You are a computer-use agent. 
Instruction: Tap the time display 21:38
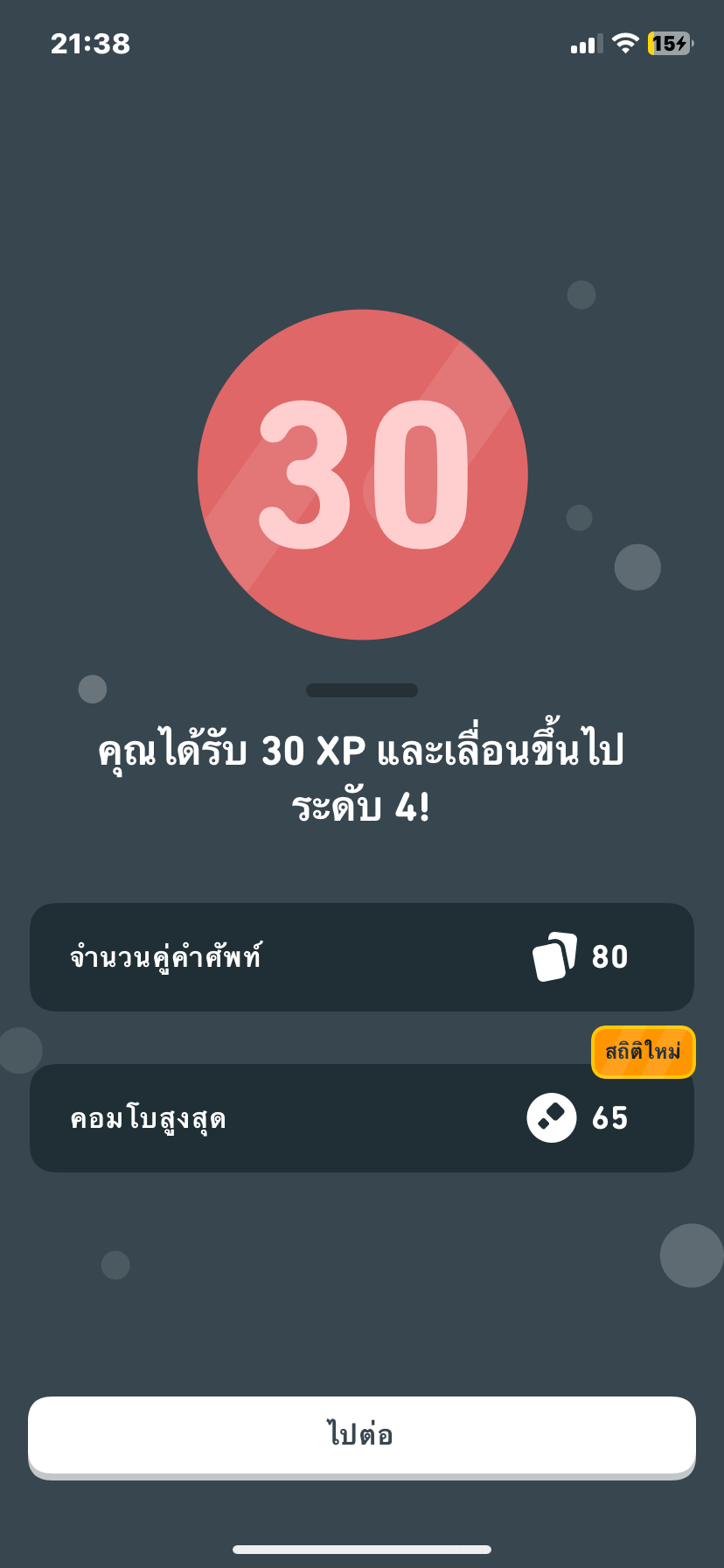(x=90, y=43)
